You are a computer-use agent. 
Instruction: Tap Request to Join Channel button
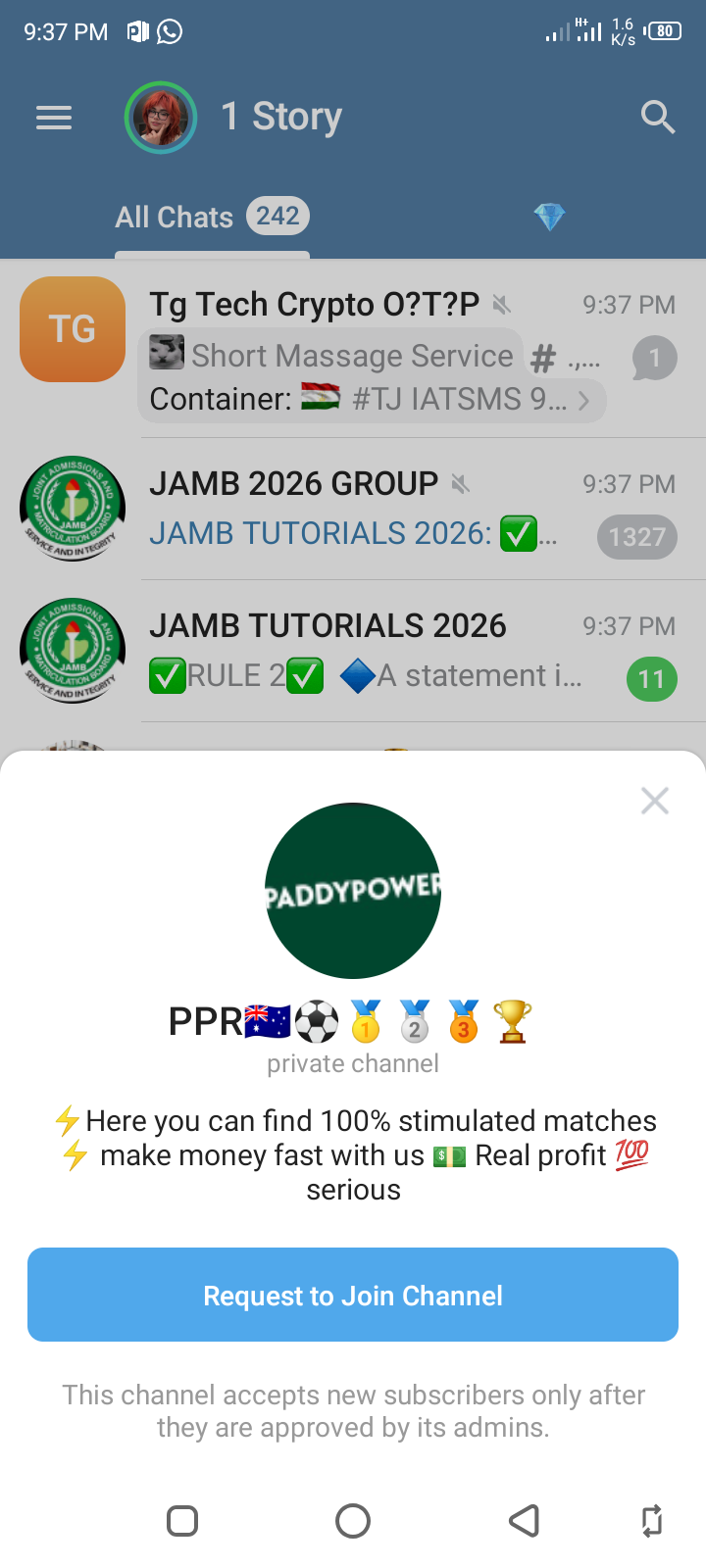(353, 1295)
